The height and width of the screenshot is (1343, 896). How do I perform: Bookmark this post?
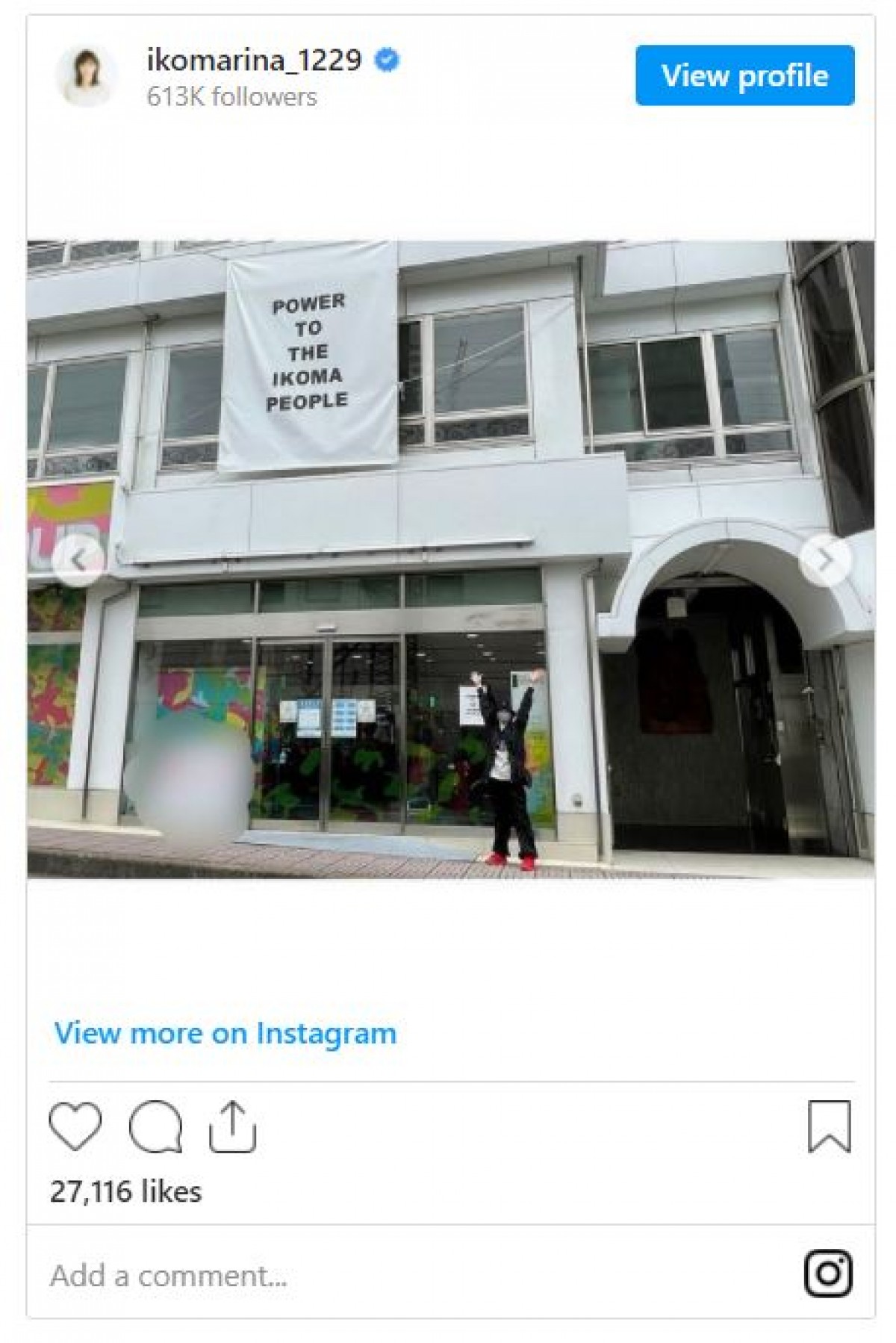click(829, 1126)
